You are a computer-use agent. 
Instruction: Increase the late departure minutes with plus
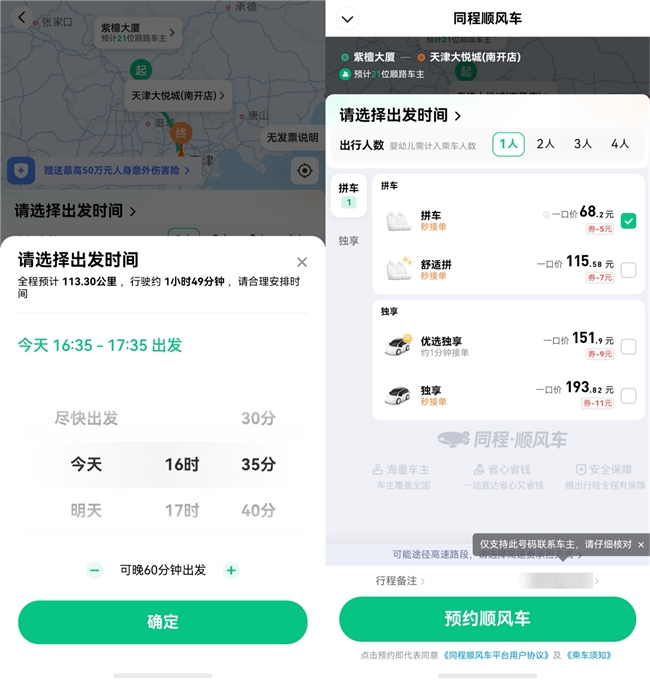231,570
